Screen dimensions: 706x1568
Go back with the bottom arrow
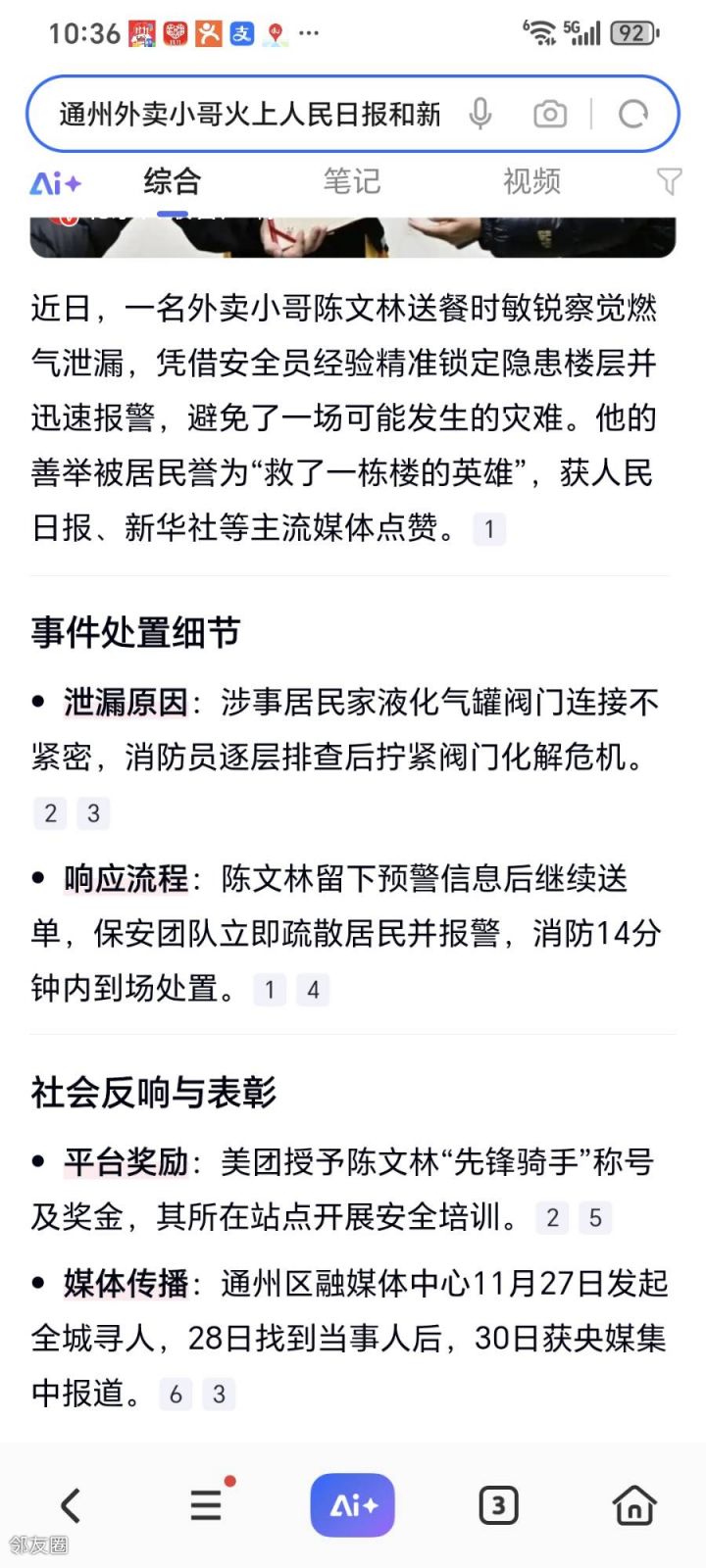(x=71, y=1505)
